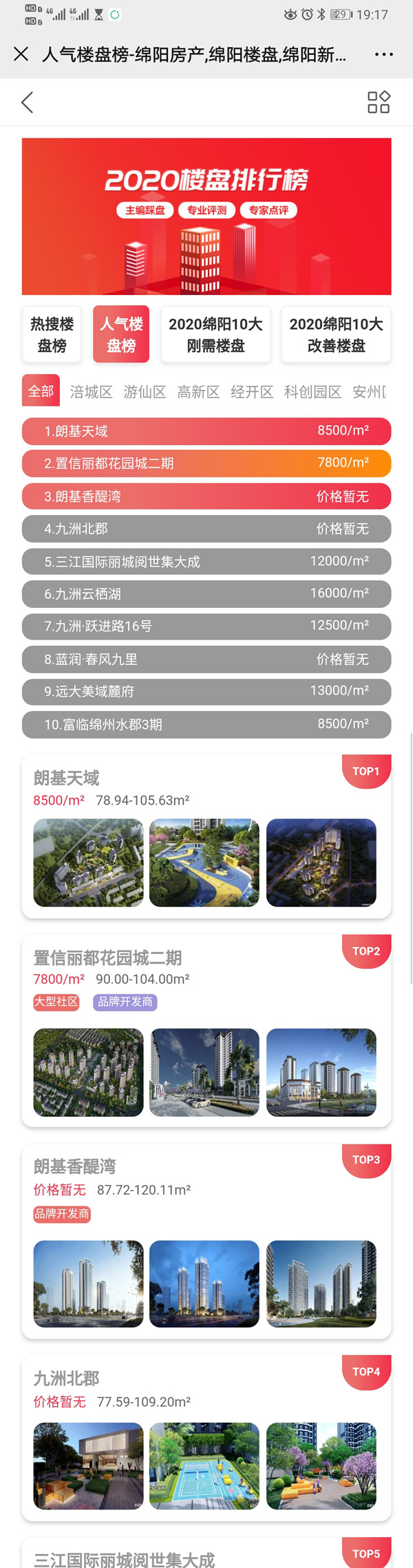Close the web page with X
413x1568 pixels.
(21, 54)
